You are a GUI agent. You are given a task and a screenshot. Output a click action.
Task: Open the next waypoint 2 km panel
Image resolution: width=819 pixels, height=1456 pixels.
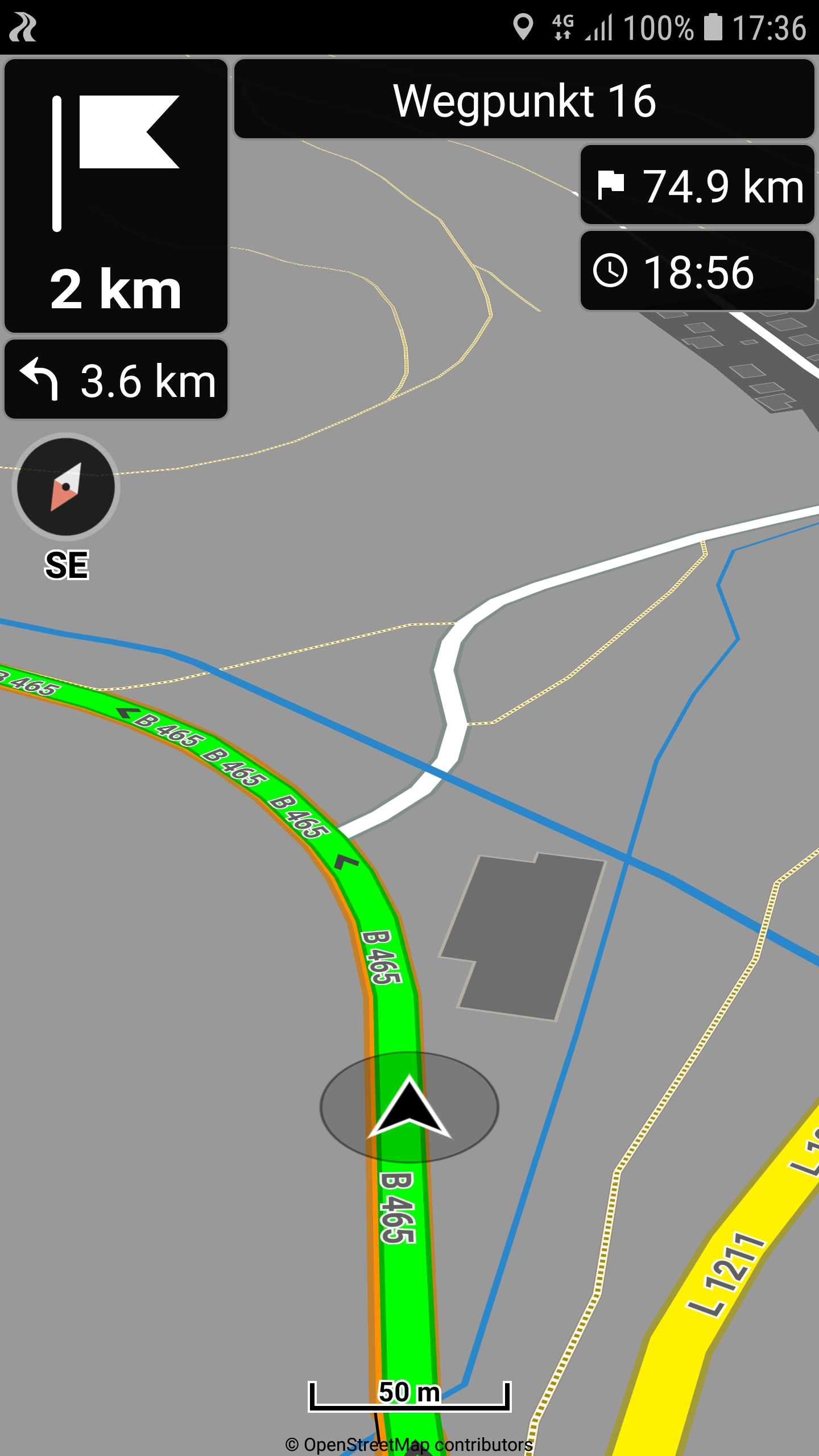116,196
